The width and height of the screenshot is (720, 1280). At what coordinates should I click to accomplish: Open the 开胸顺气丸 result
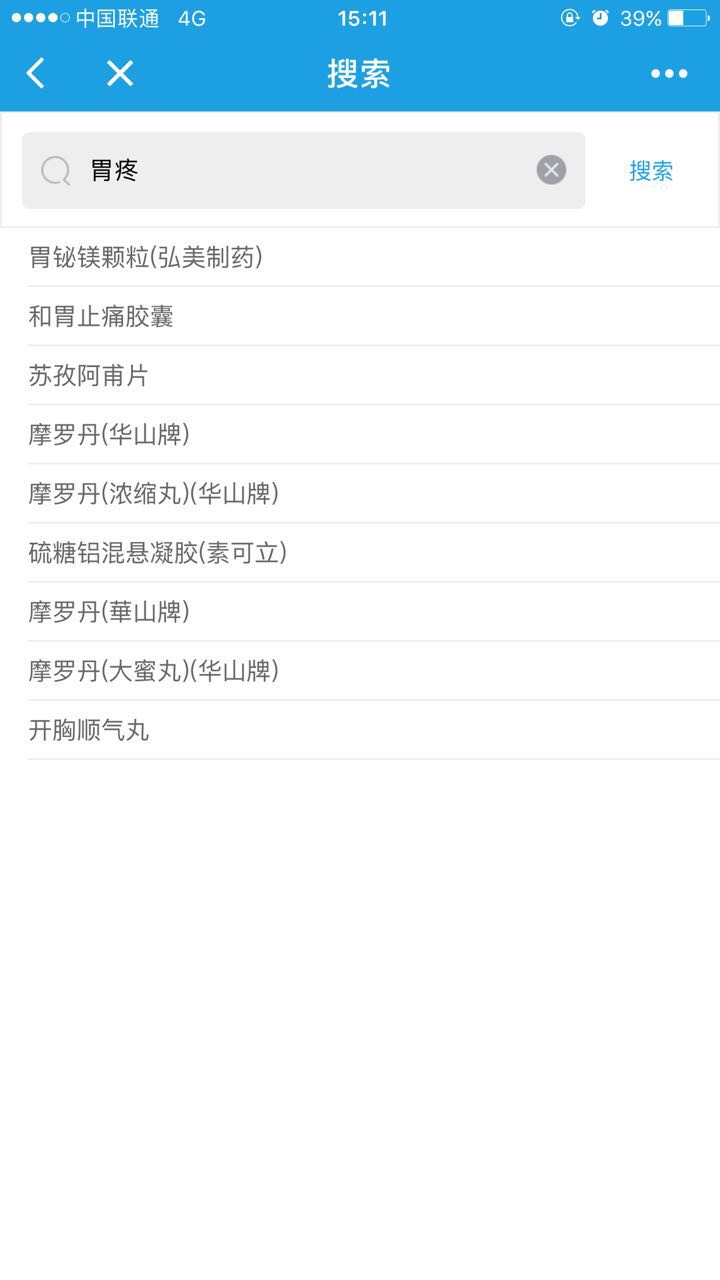click(x=89, y=730)
